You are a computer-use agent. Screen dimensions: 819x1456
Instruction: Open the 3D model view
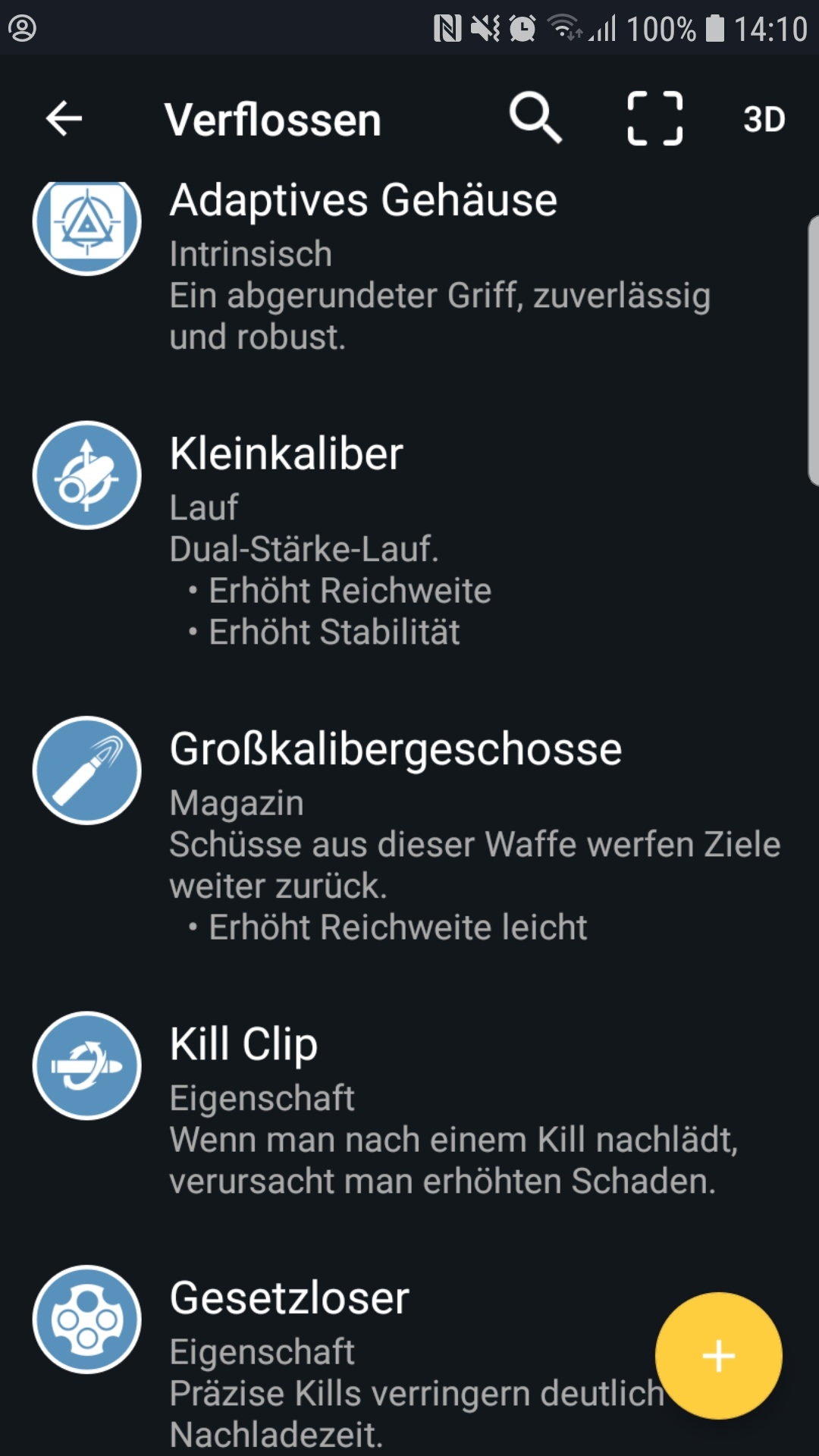[764, 119]
